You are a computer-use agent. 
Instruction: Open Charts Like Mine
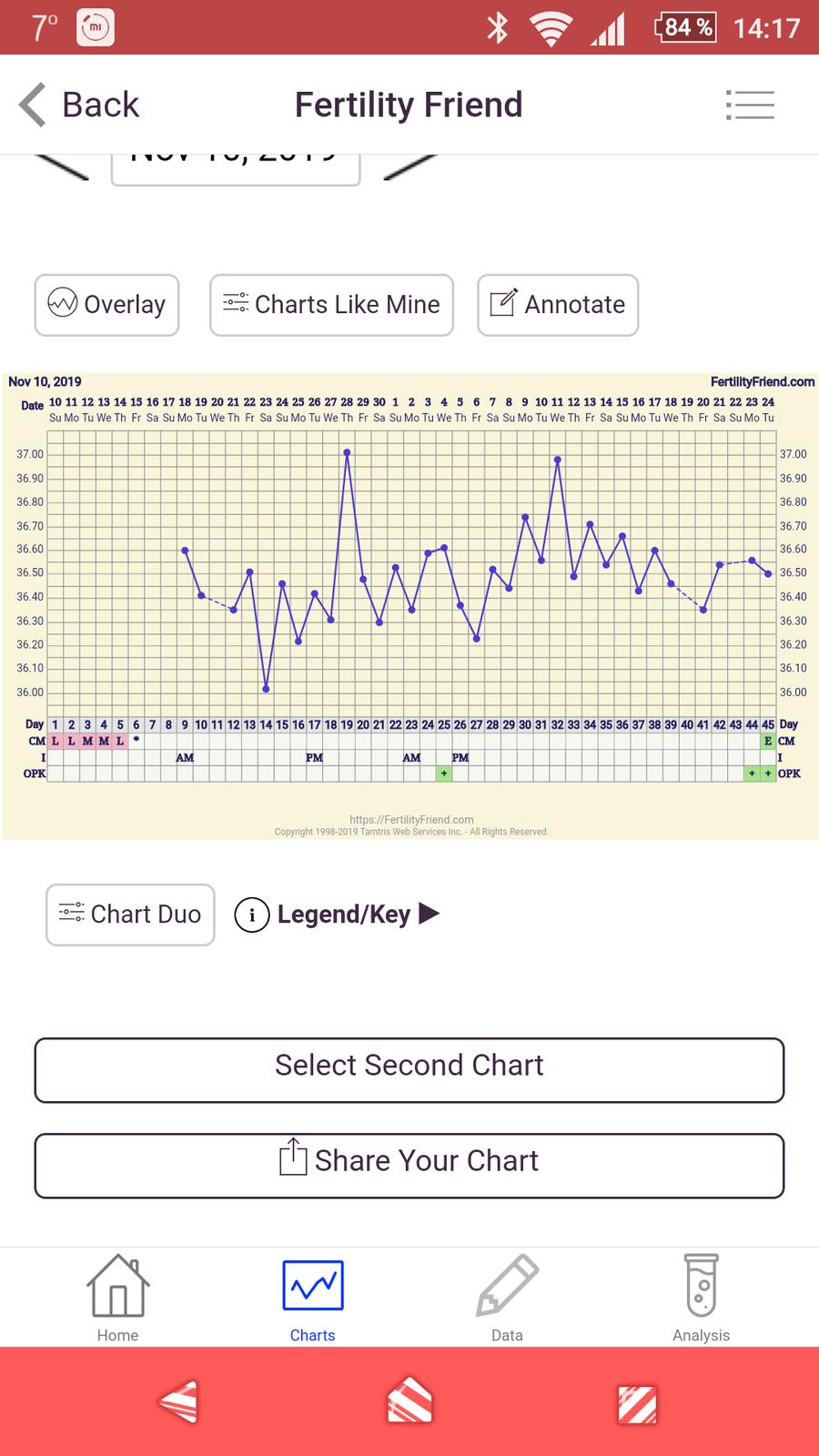pos(331,305)
